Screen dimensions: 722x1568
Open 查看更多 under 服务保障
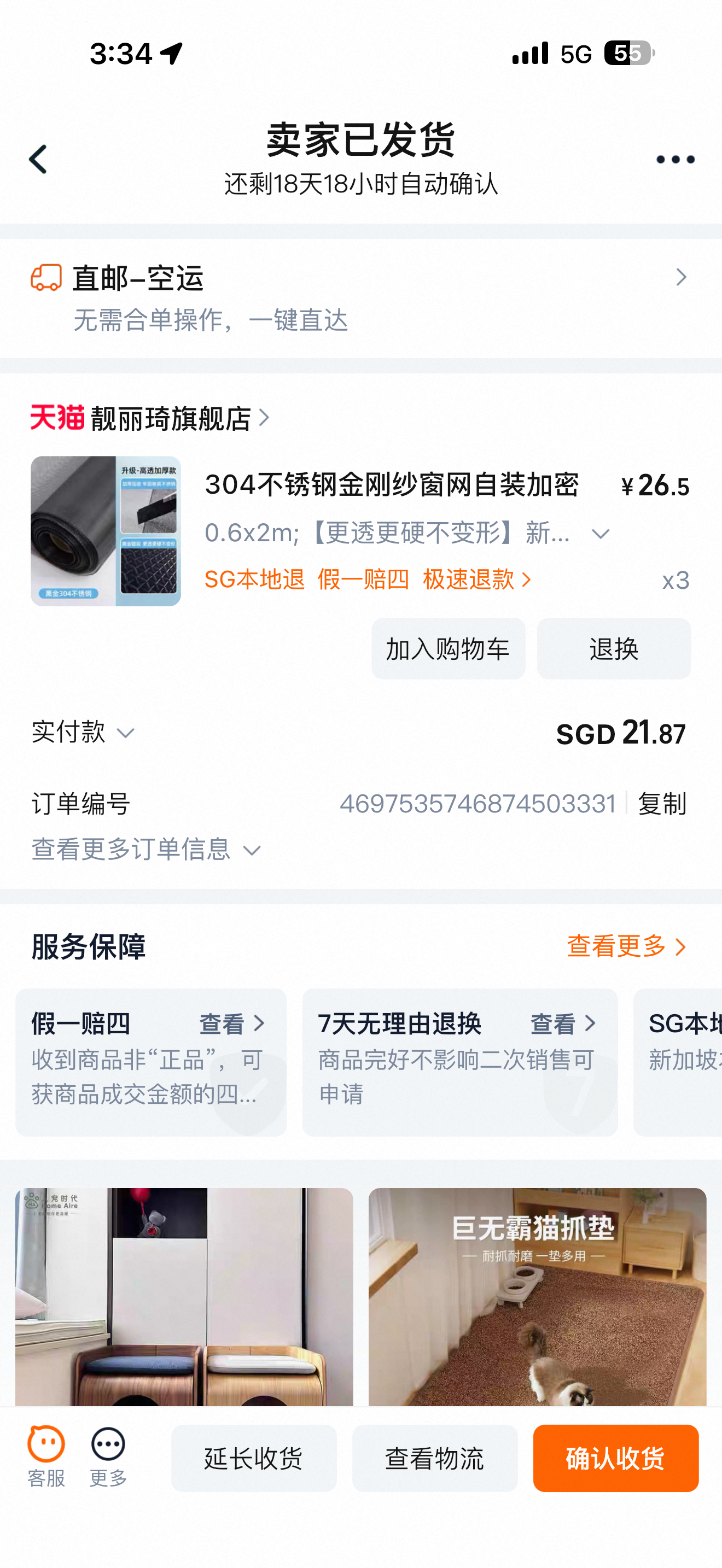[626, 946]
